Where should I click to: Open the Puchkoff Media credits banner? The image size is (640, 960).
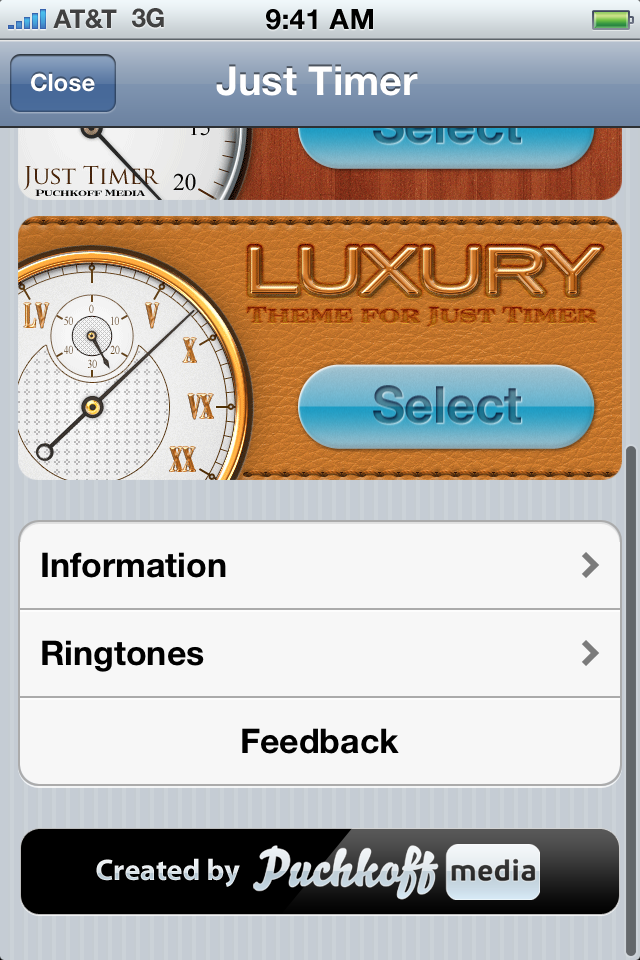(x=320, y=871)
